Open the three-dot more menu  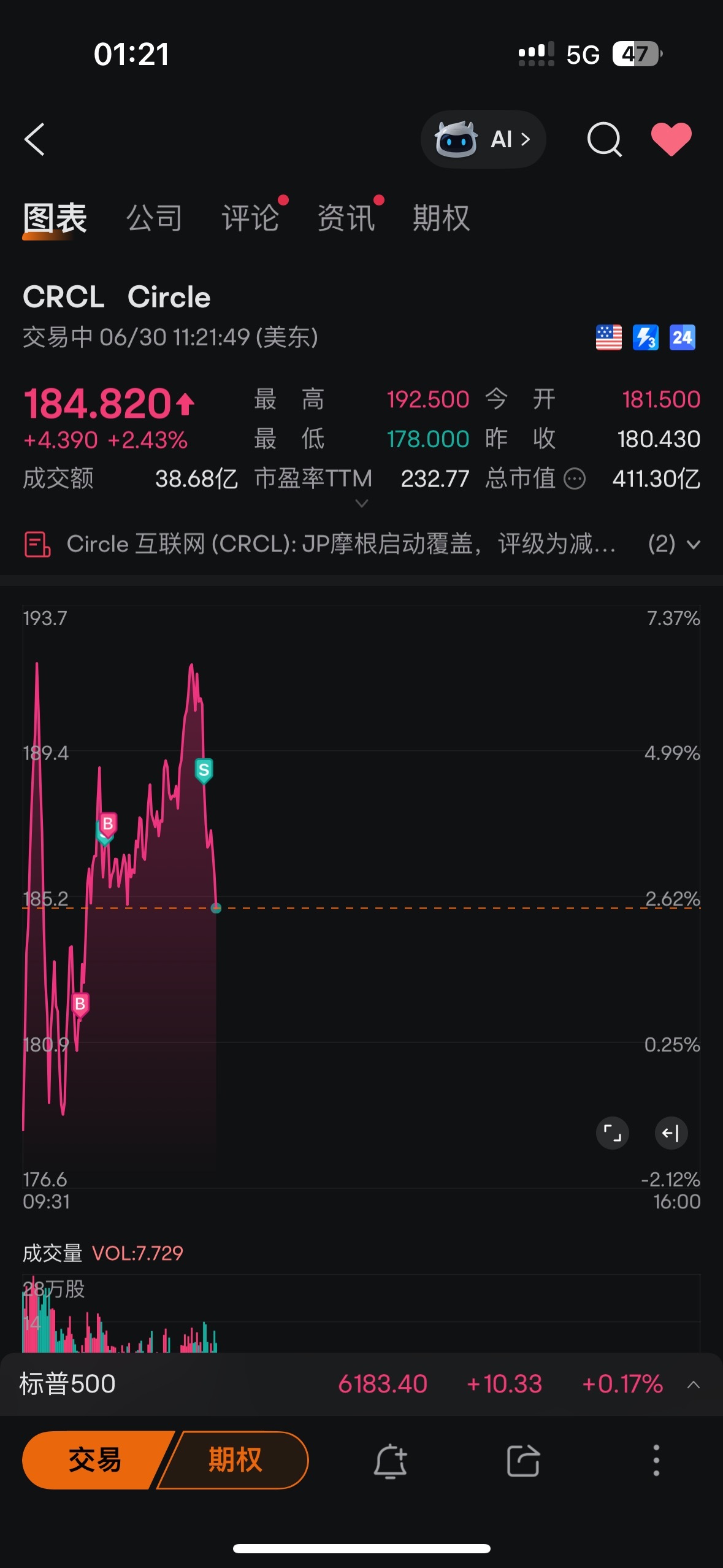click(x=656, y=1460)
